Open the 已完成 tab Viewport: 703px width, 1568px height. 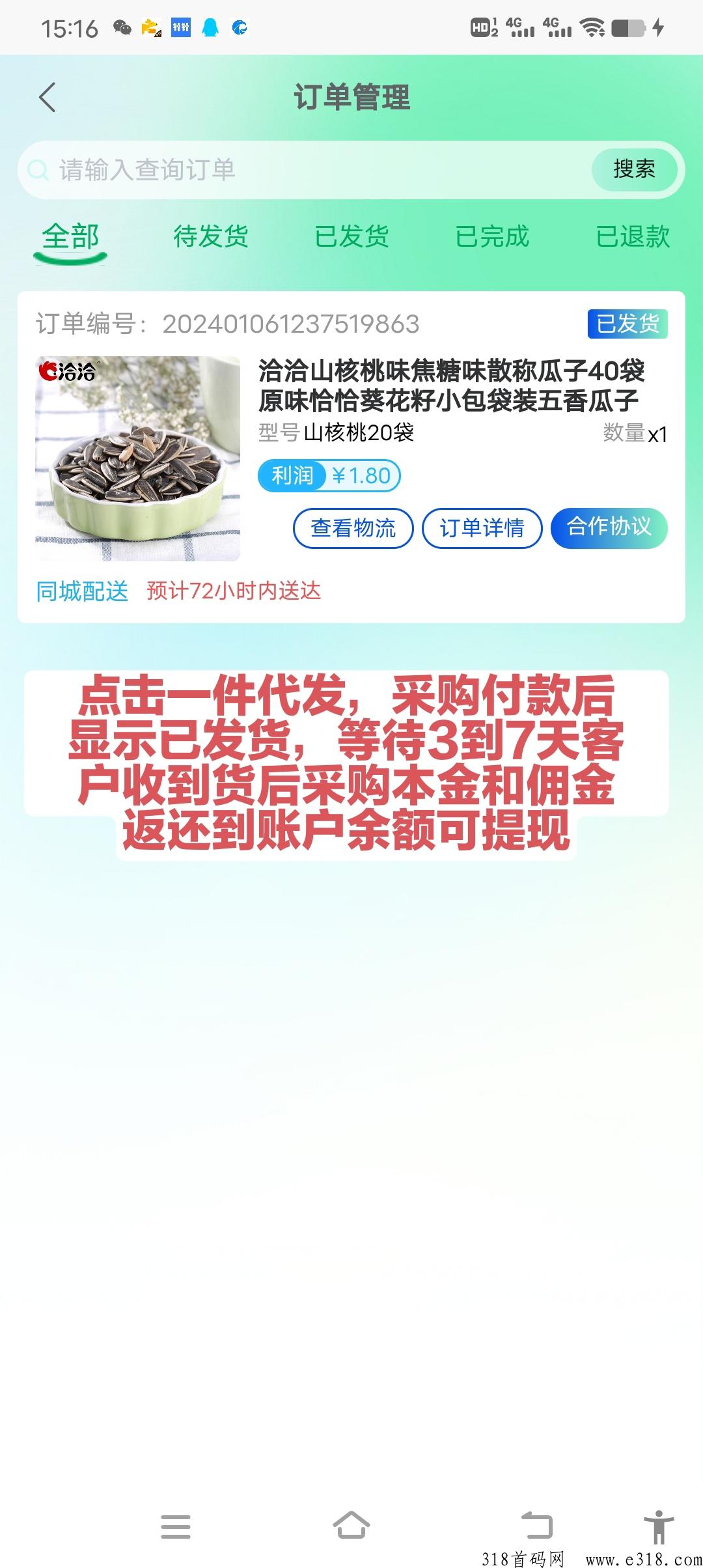492,236
